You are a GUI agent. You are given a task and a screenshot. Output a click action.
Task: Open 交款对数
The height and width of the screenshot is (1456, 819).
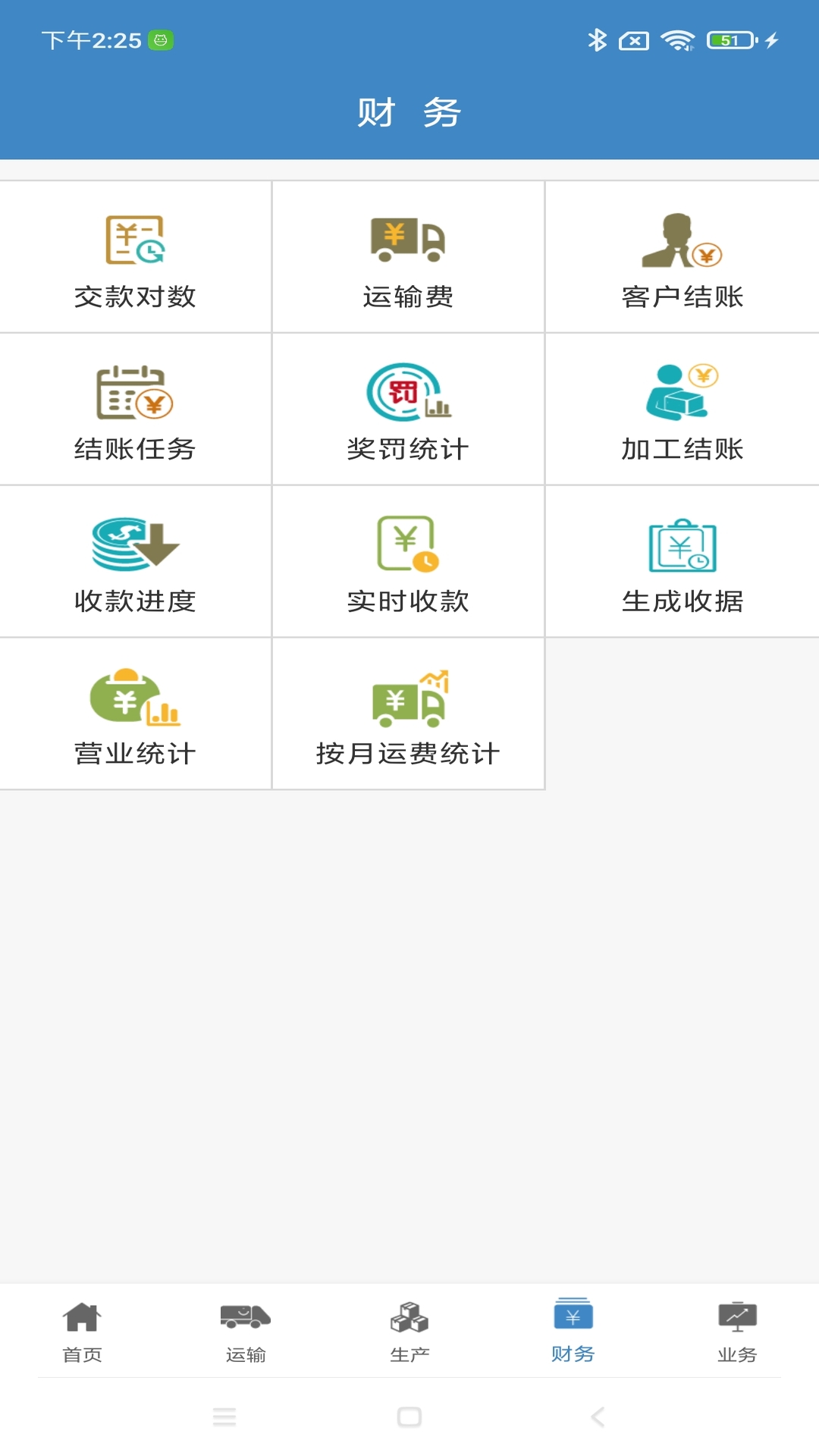pos(135,257)
